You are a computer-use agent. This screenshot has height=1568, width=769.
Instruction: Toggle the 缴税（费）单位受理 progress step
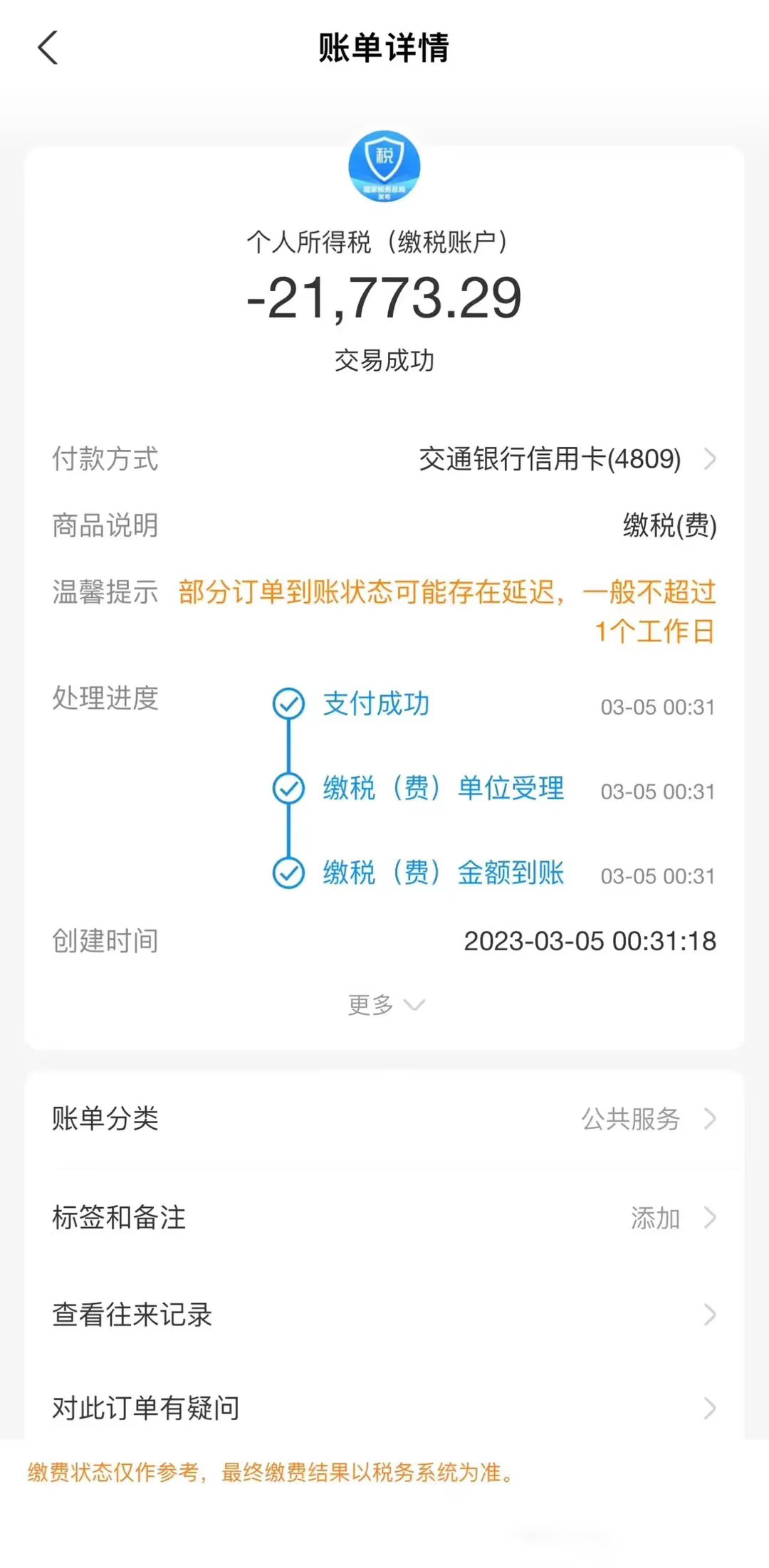(441, 789)
